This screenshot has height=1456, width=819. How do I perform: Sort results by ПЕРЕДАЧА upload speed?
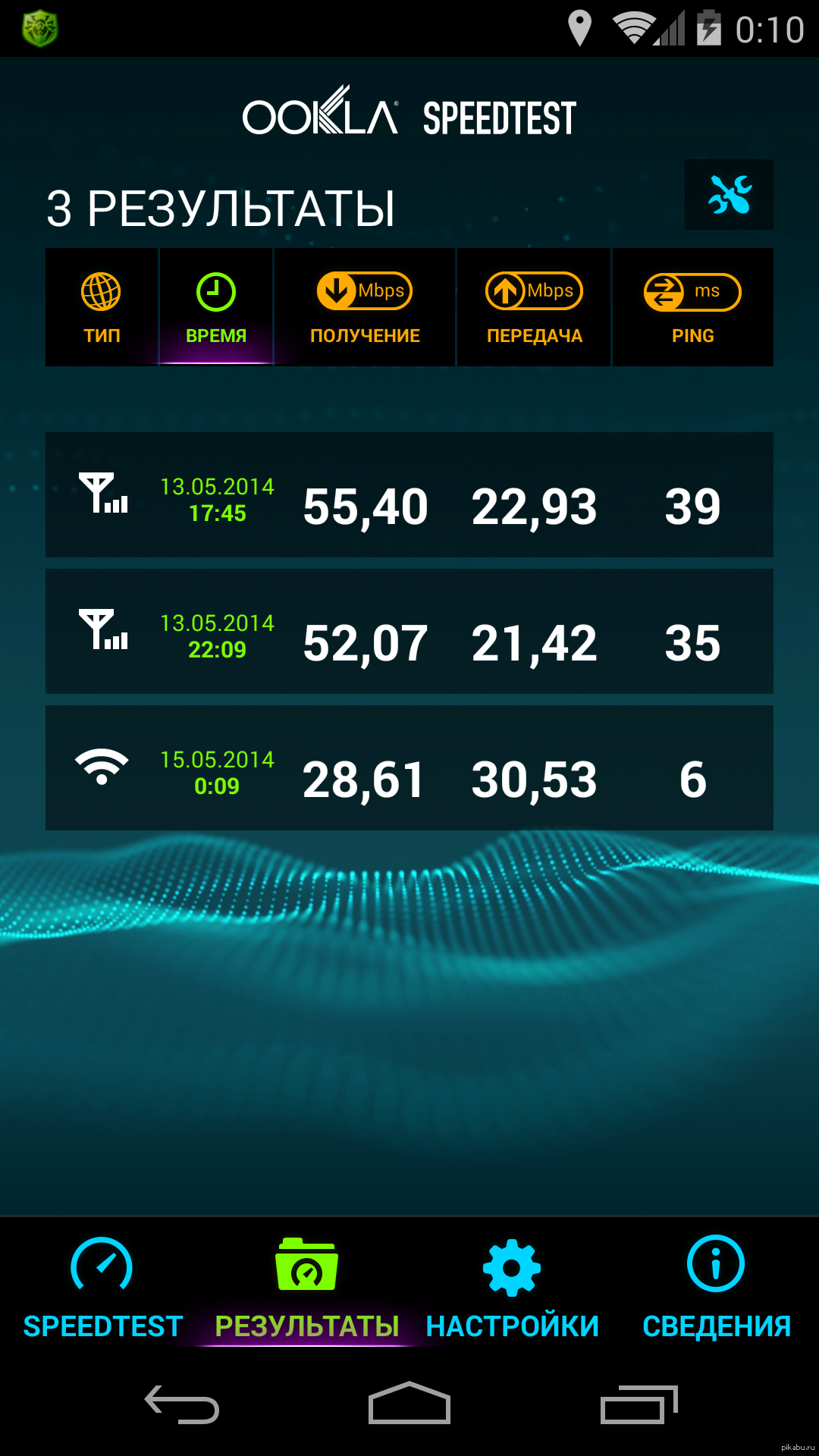[x=534, y=307]
